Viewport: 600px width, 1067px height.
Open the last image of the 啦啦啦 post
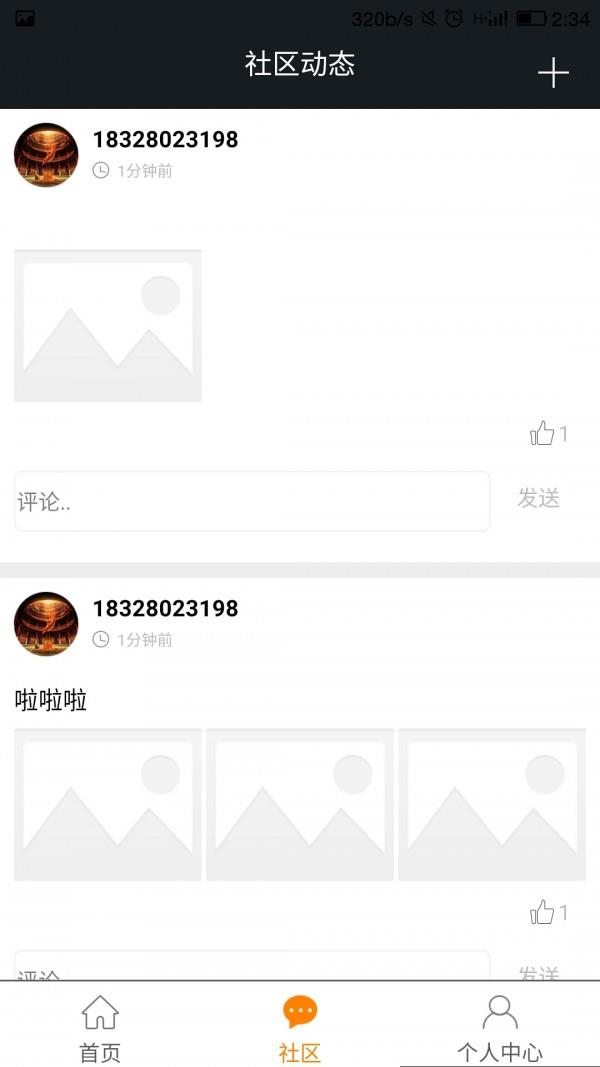(x=492, y=805)
